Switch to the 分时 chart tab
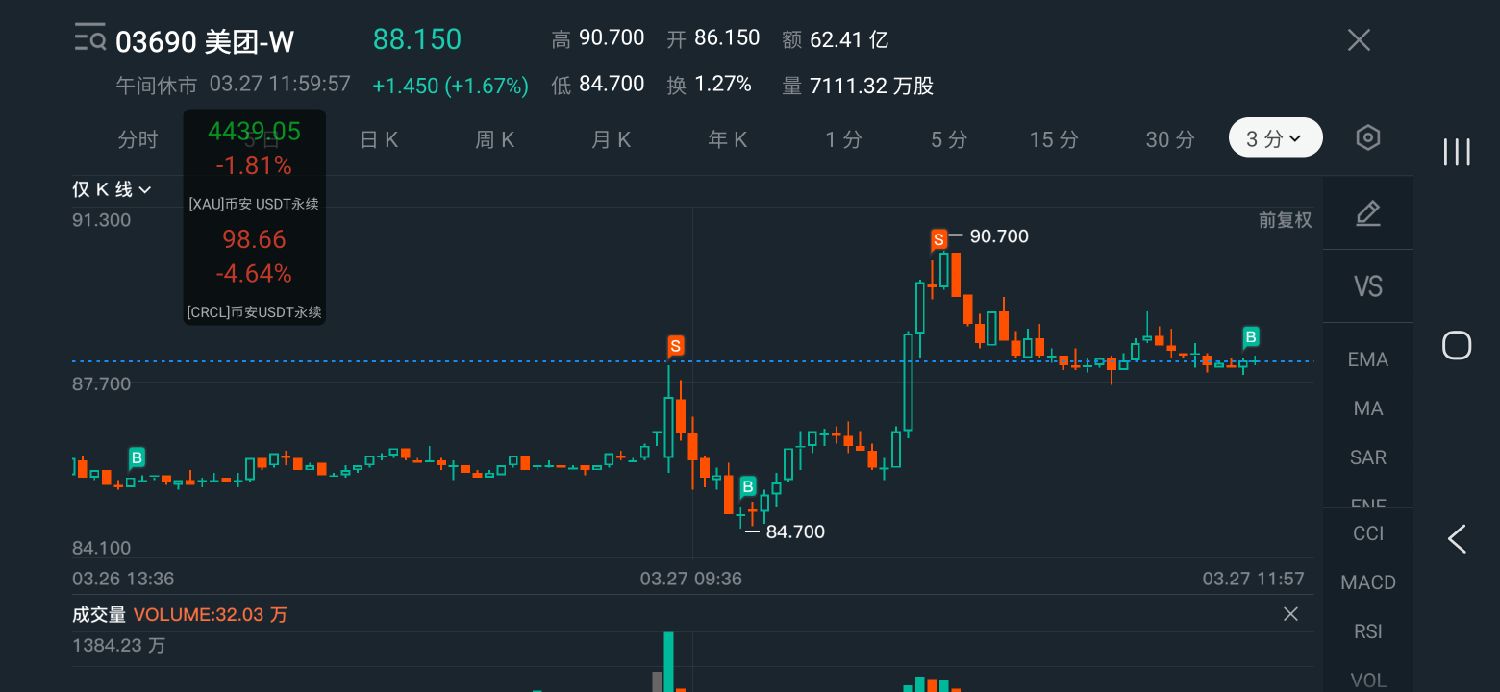This screenshot has height=692, width=1500. [x=138, y=139]
